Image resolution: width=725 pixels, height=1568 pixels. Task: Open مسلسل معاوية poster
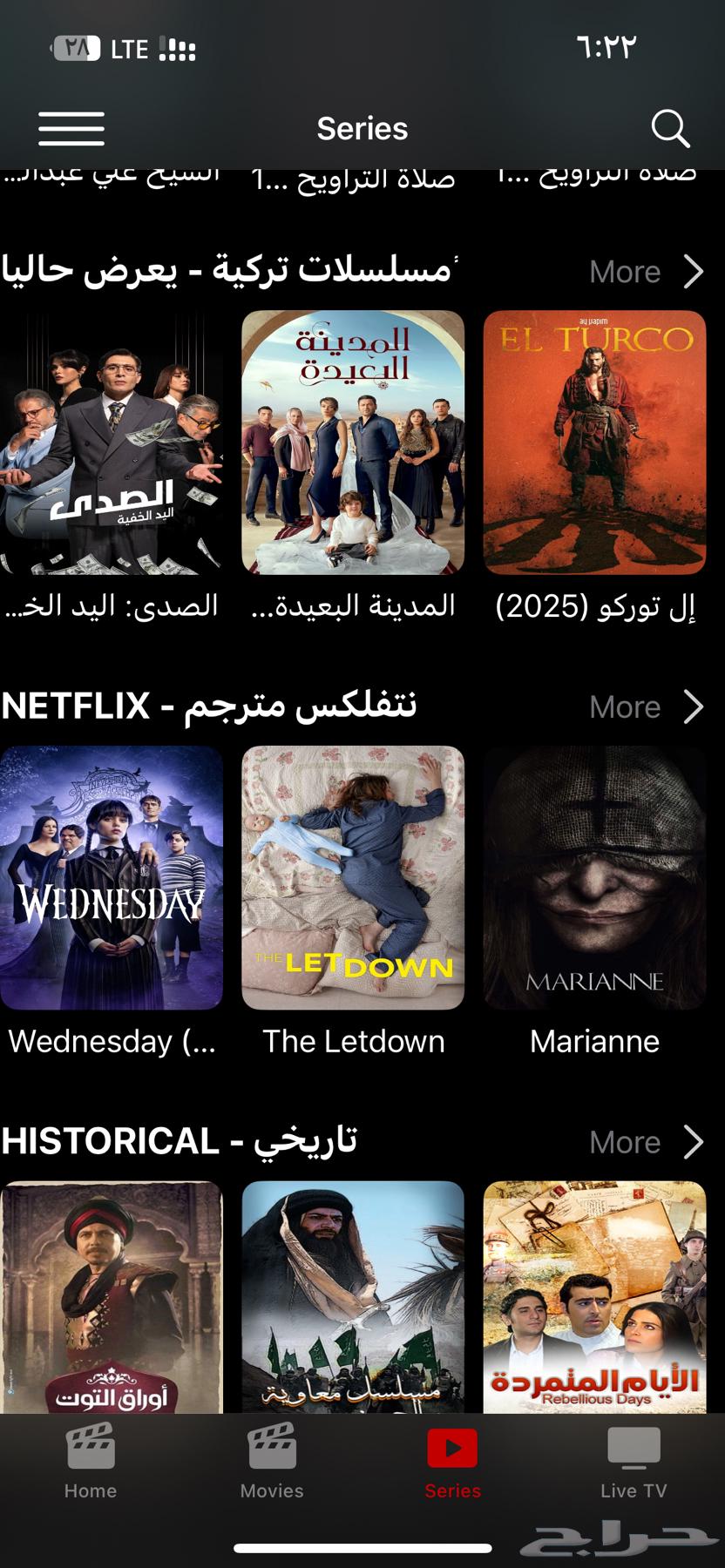coord(353,1296)
